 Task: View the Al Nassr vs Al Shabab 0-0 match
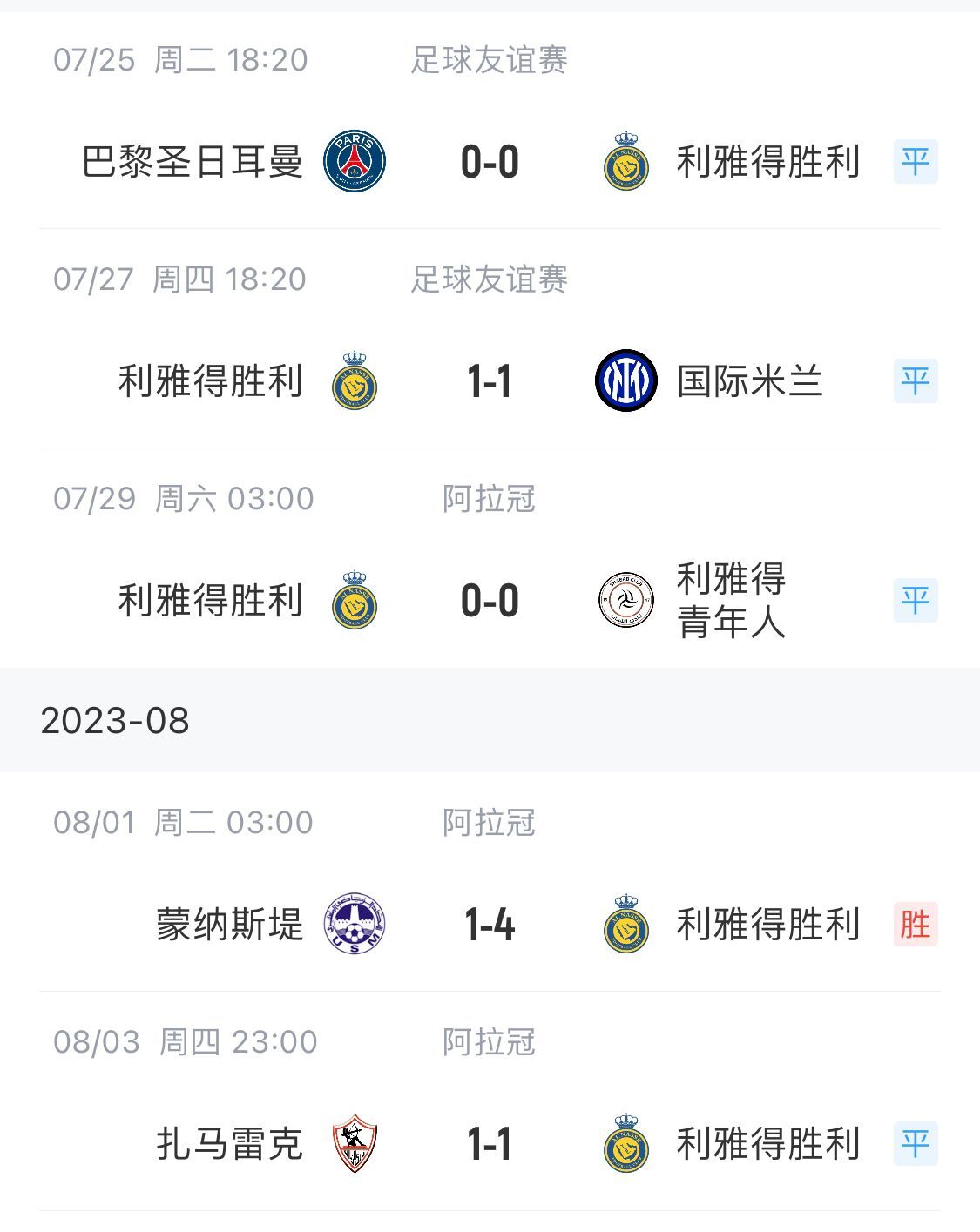[490, 601]
